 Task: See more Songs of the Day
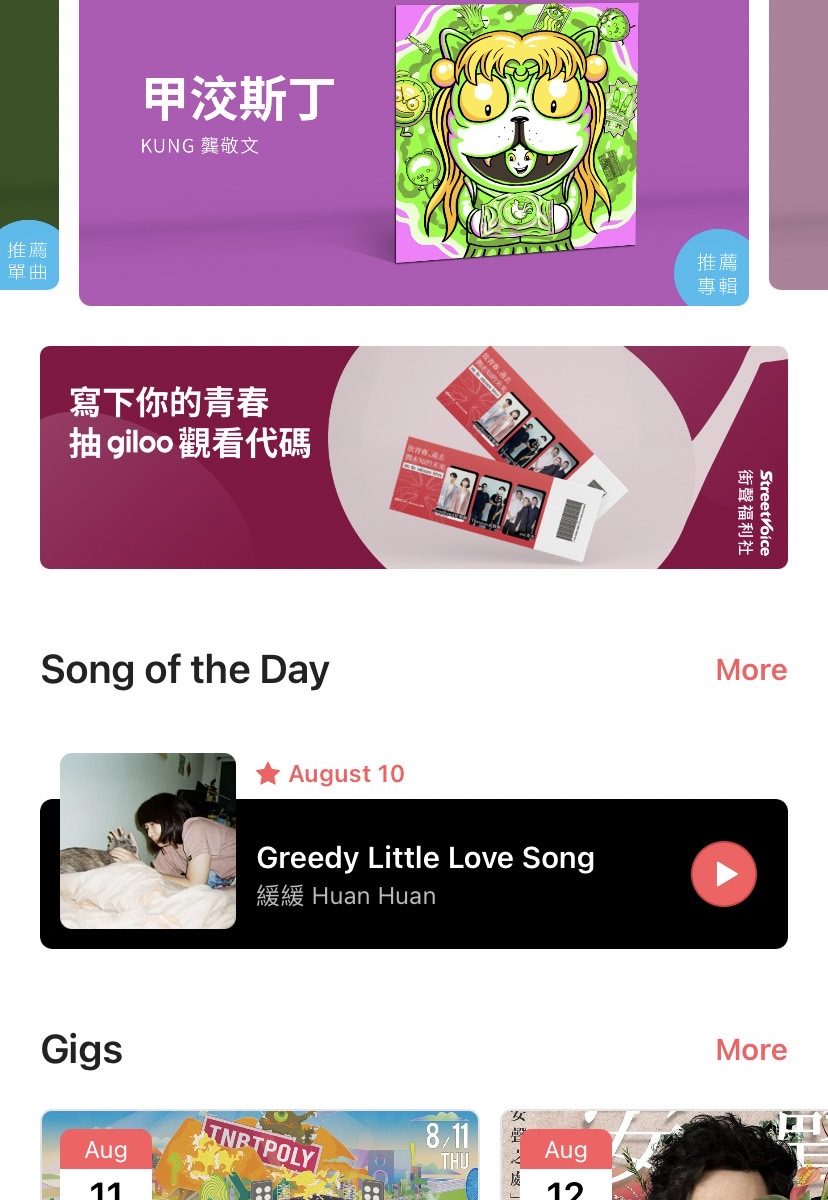pyautogui.click(x=751, y=670)
